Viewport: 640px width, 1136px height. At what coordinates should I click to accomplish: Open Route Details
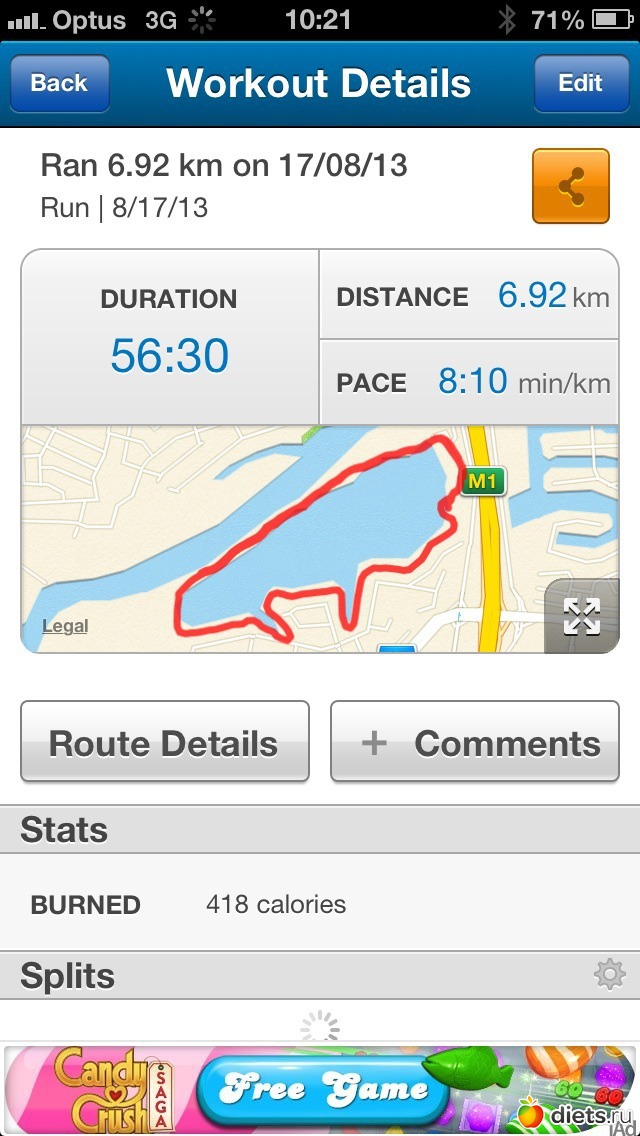165,743
